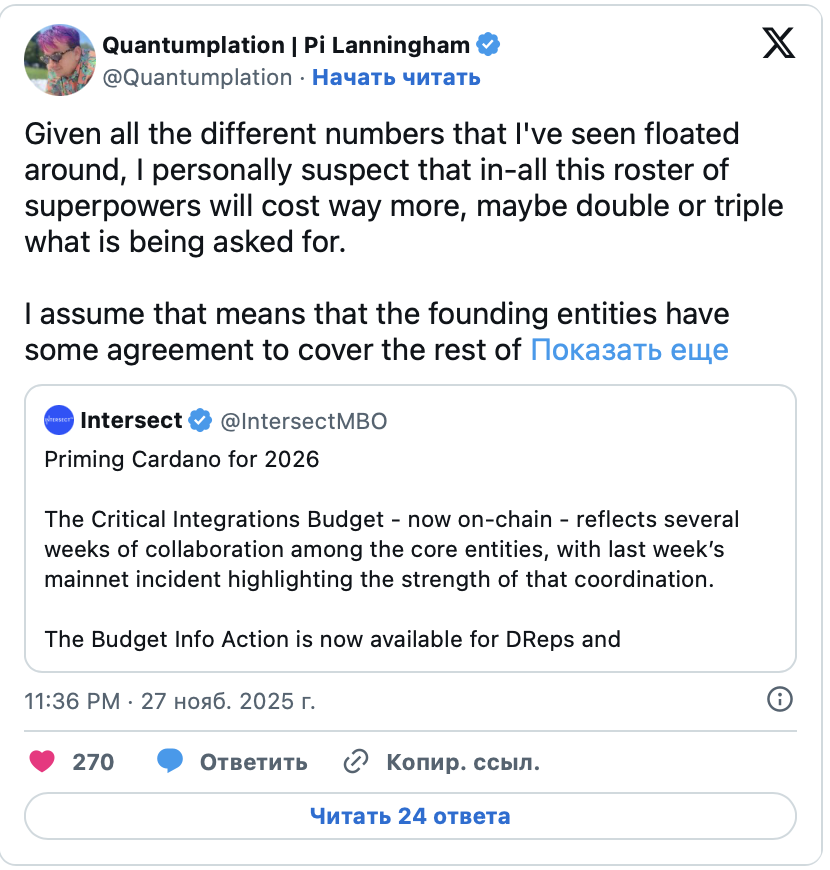Open the info icon beside the date
Viewport: 830px width, 870px height.
click(x=779, y=699)
